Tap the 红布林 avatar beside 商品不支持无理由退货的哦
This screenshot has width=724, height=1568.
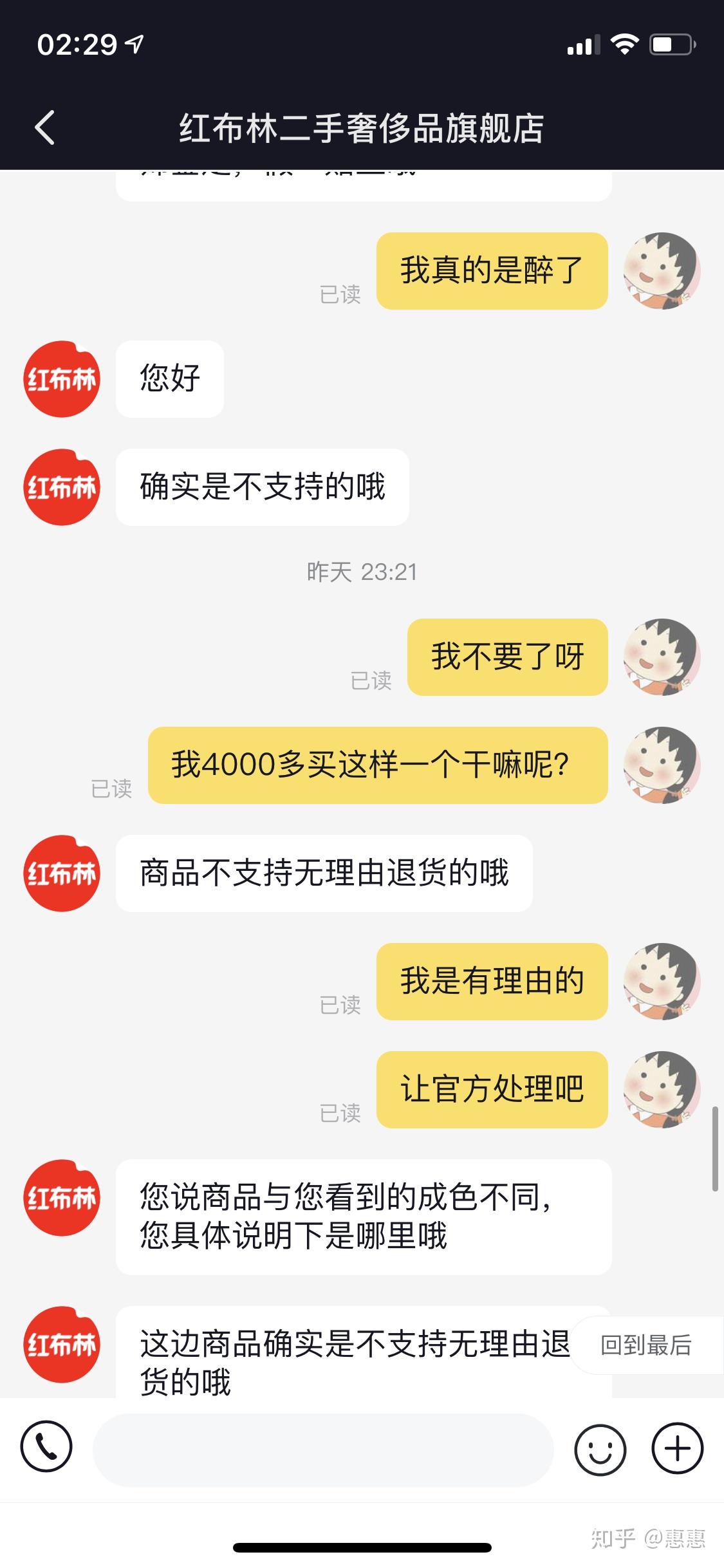tap(61, 873)
